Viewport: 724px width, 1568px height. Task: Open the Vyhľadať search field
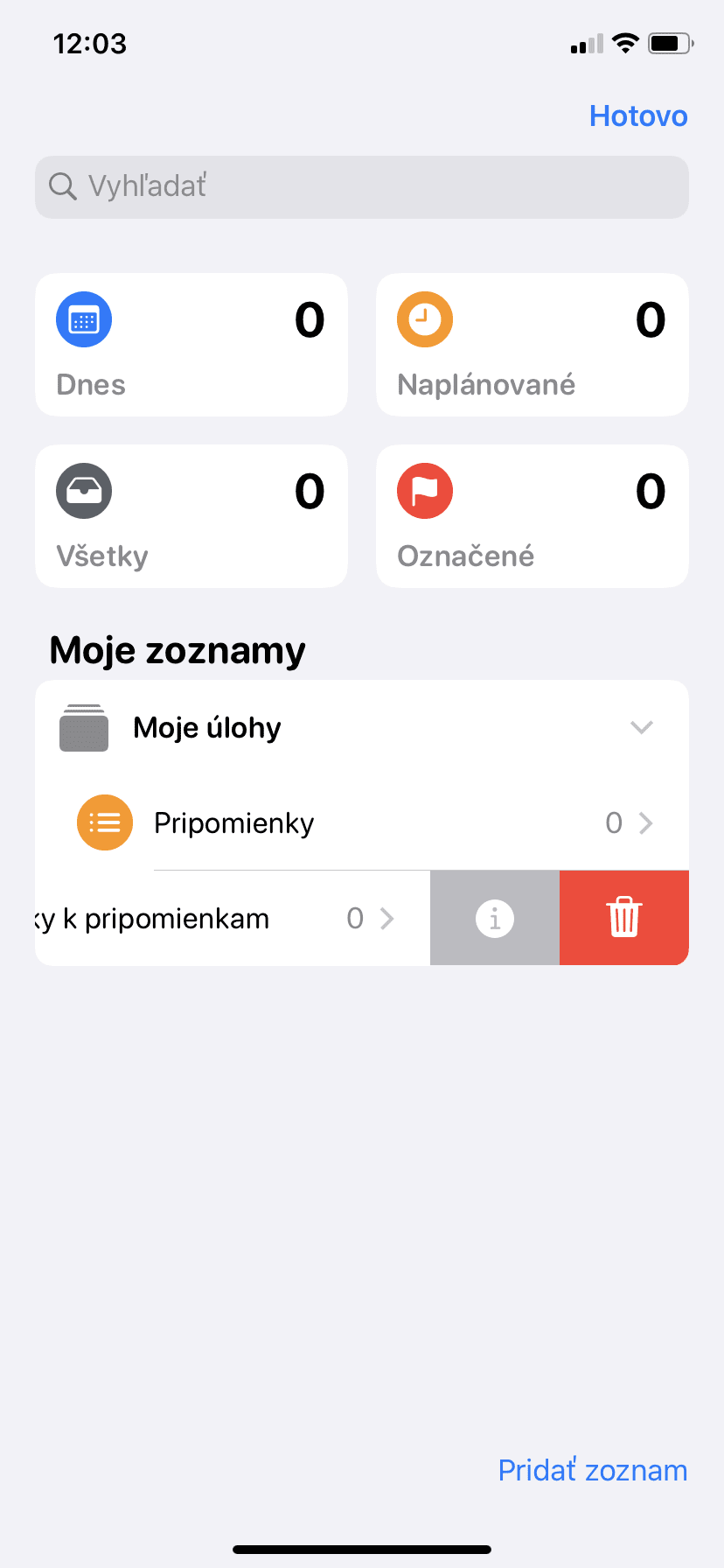coord(362,186)
